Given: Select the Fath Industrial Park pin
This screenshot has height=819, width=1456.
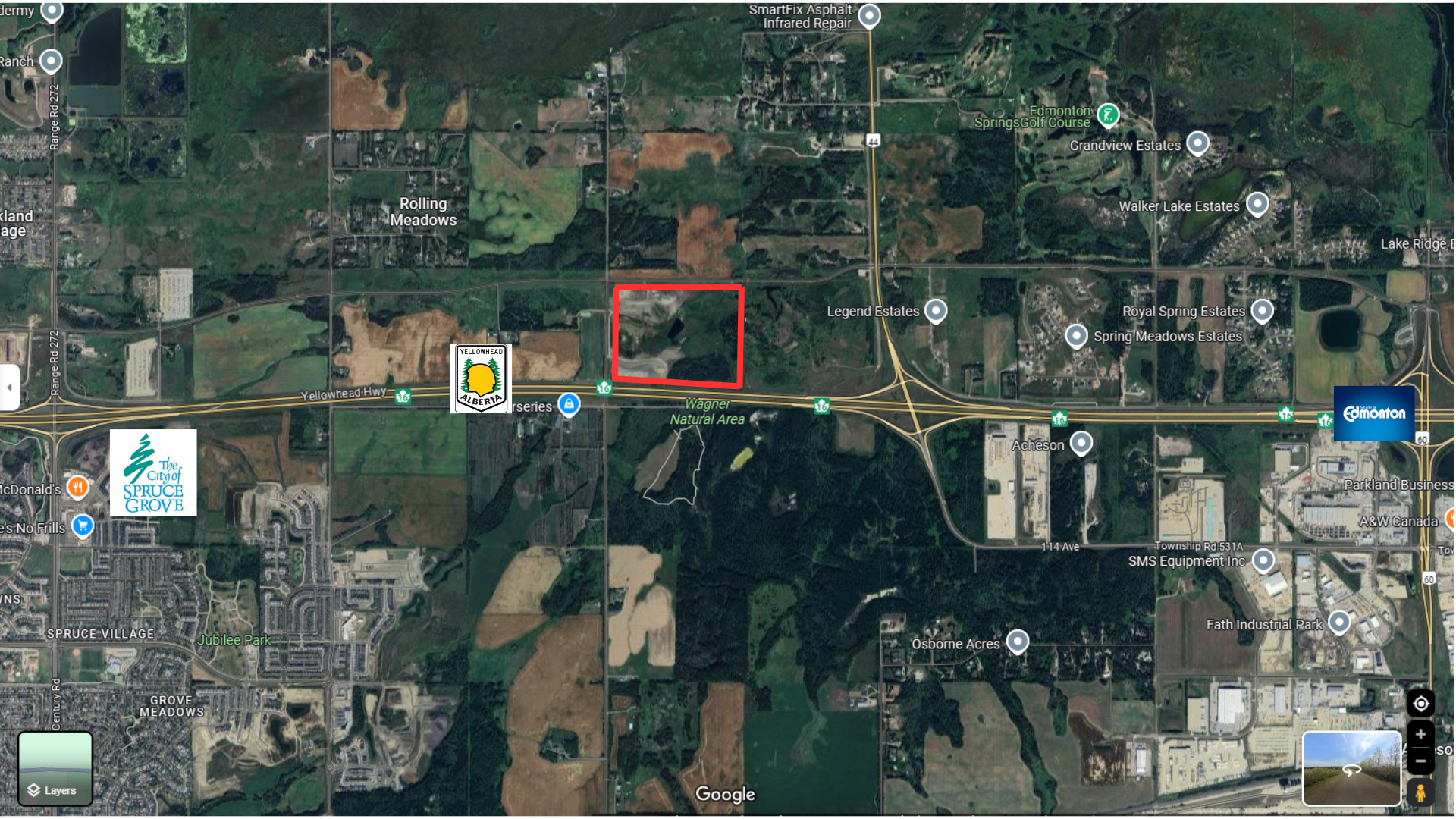Looking at the screenshot, I should [1339, 623].
